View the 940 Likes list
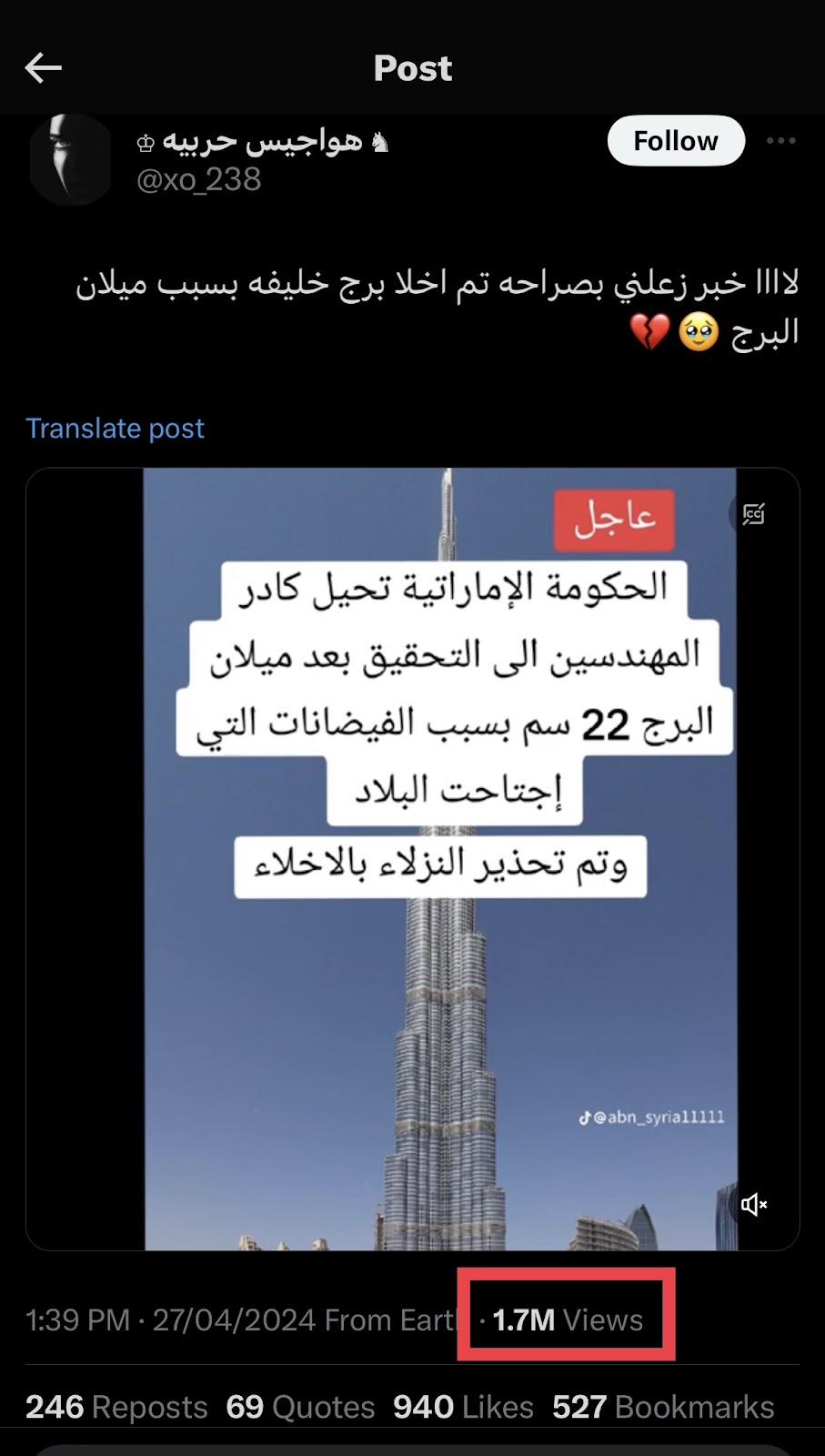Viewport: 825px width, 1456px height. point(463,1407)
